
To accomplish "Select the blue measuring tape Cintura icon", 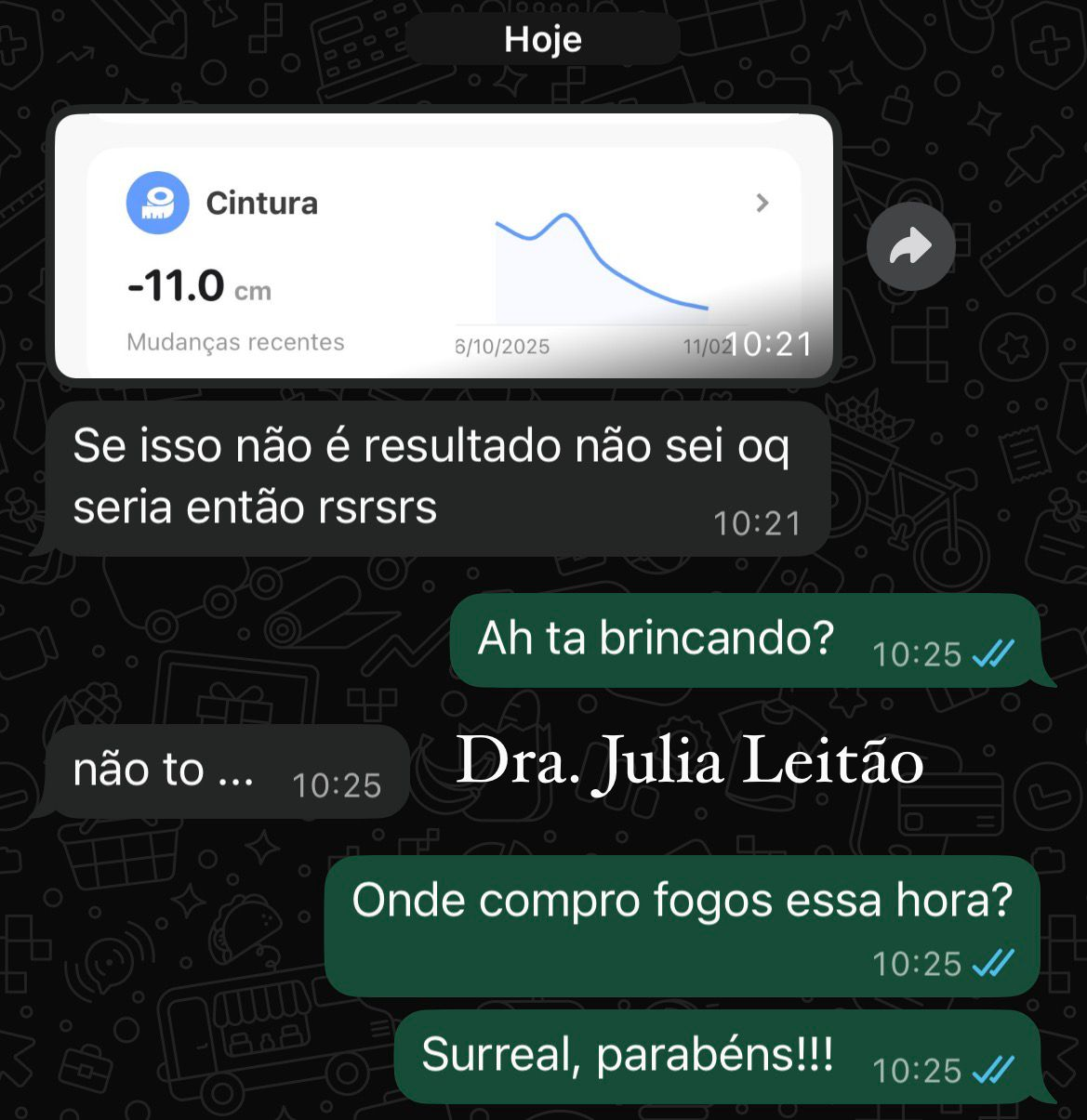I will click(158, 203).
